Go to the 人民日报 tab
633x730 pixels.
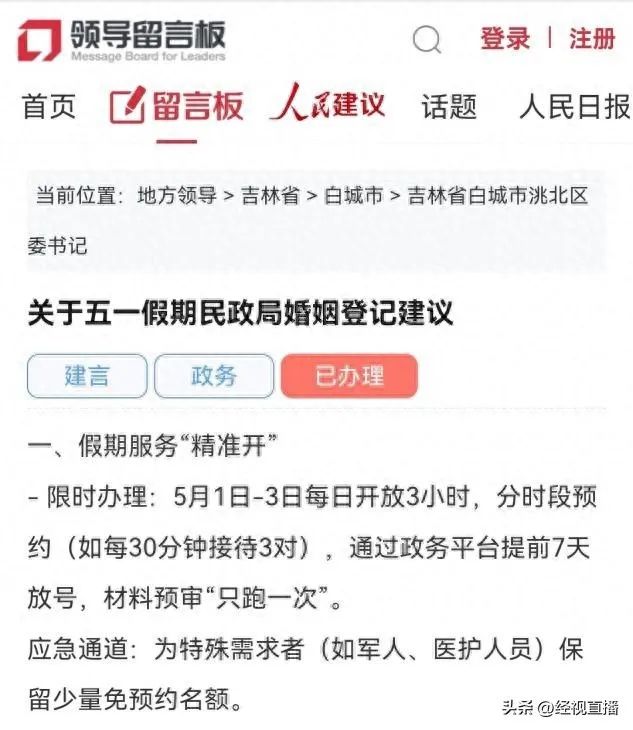[574, 106]
